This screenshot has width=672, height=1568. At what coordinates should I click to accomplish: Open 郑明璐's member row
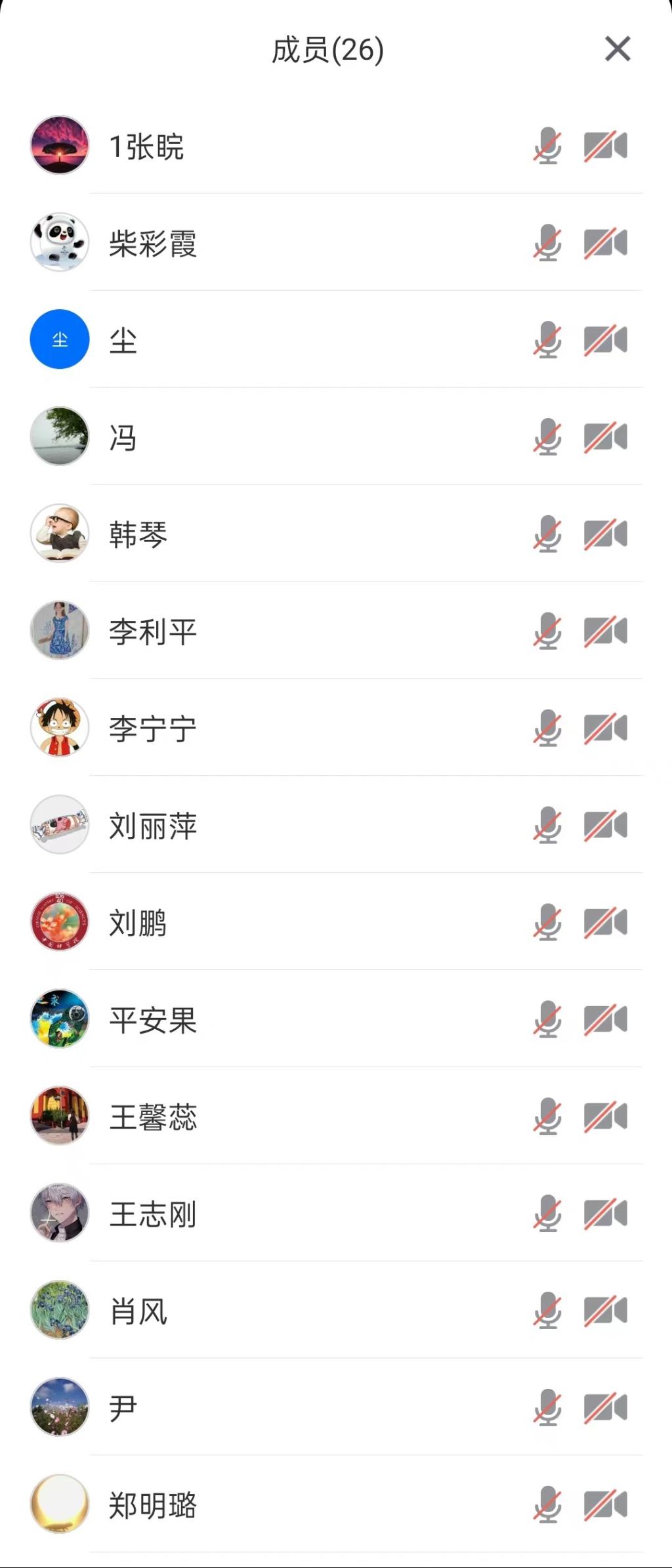coord(153,1506)
